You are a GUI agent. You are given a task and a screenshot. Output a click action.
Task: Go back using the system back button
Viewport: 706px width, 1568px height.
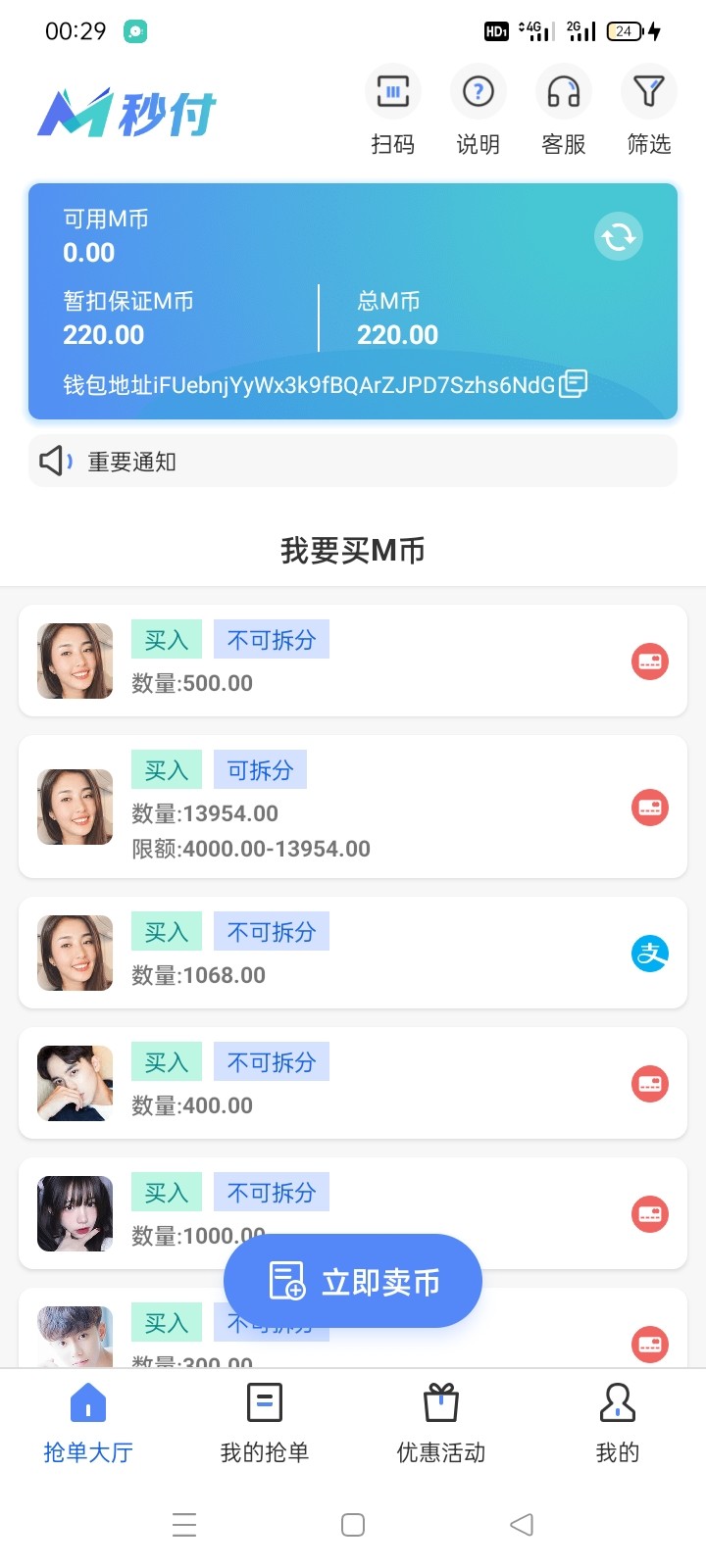522,1524
